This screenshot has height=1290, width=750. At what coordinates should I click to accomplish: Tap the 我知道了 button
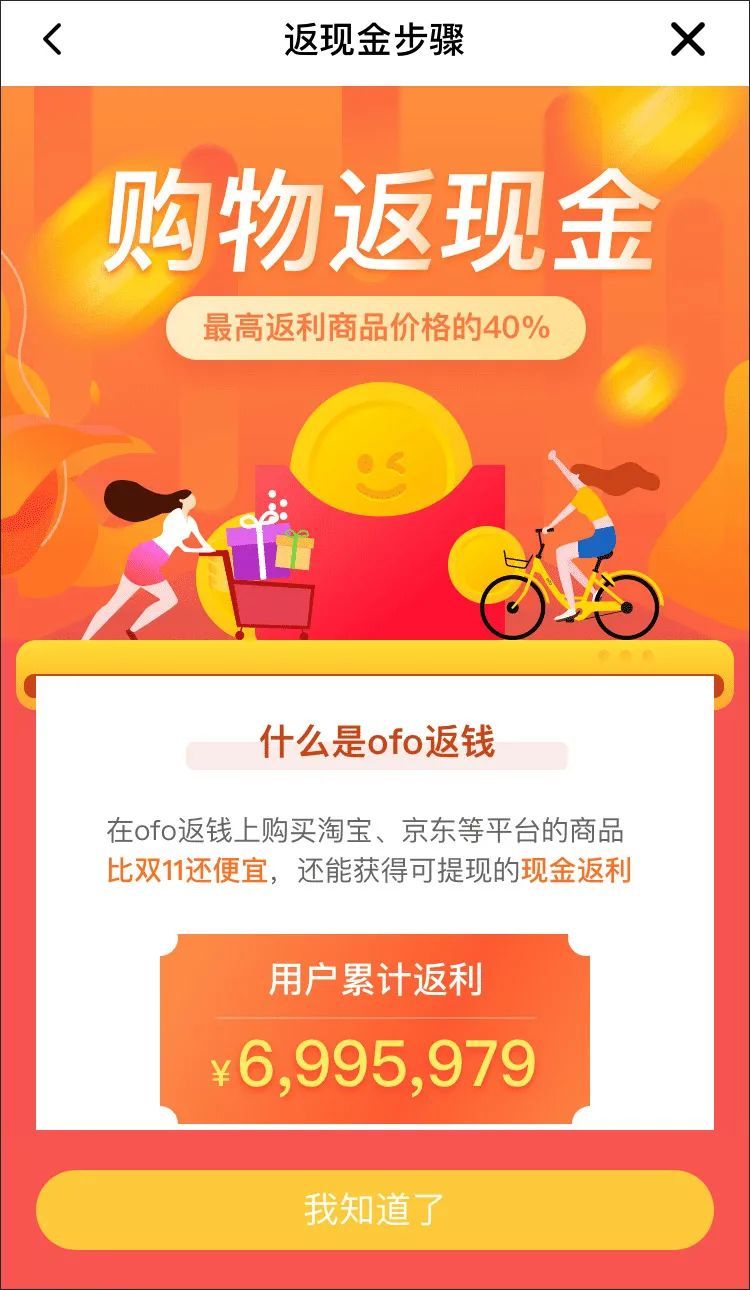(375, 1209)
